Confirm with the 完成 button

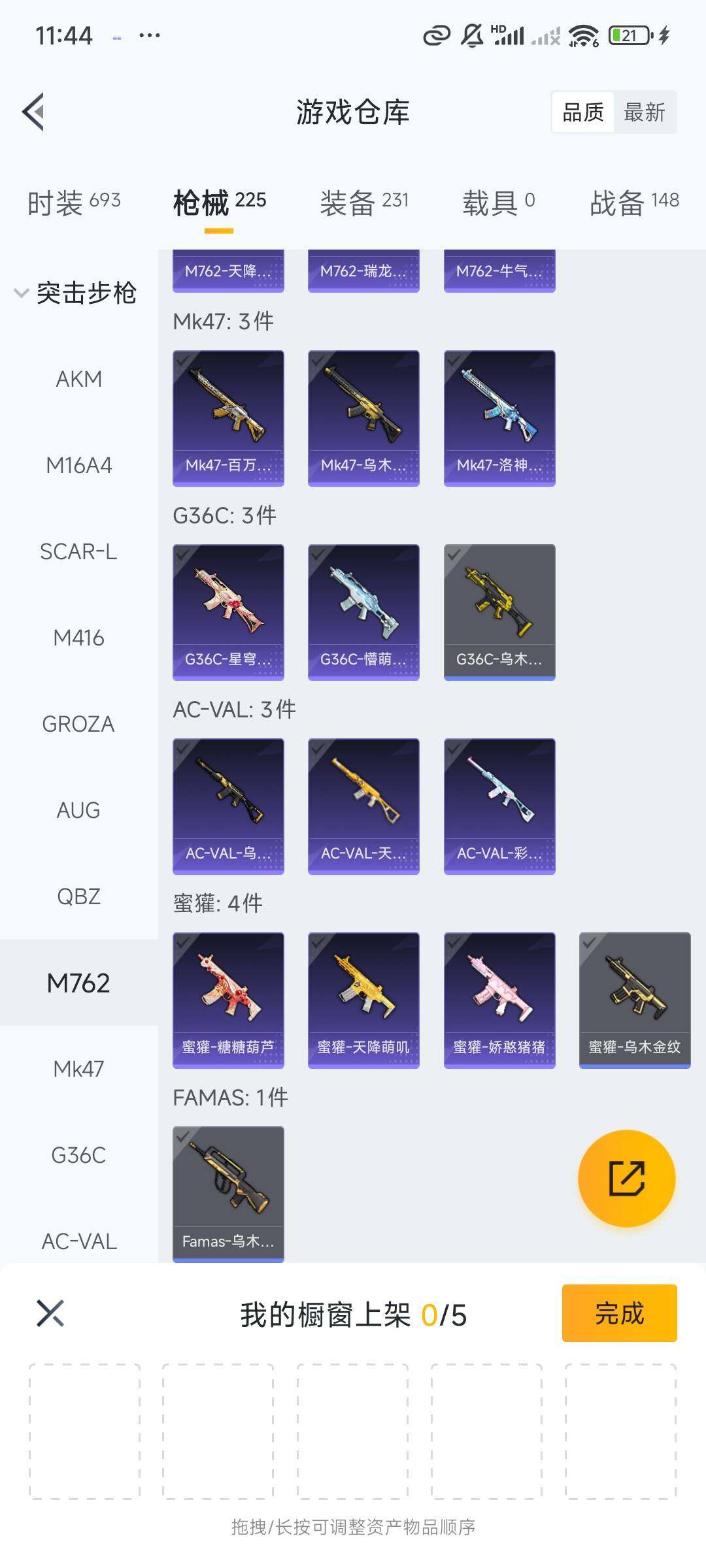619,1313
